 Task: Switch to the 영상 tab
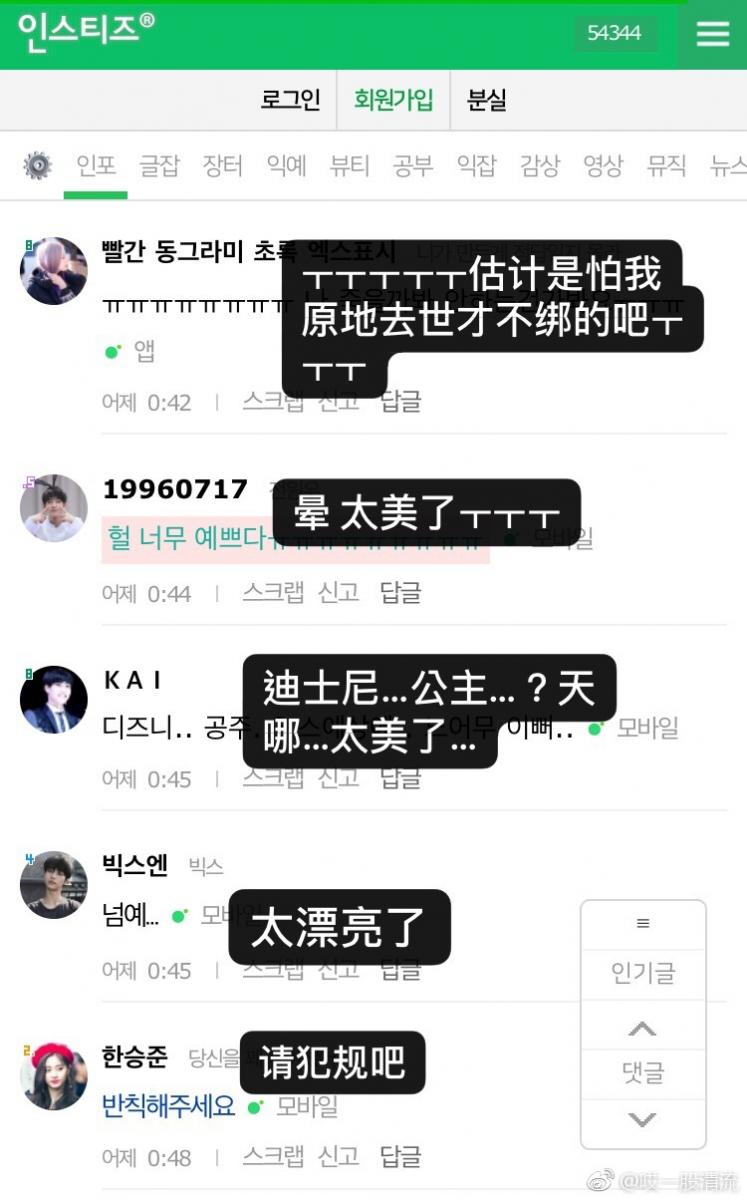(x=603, y=165)
